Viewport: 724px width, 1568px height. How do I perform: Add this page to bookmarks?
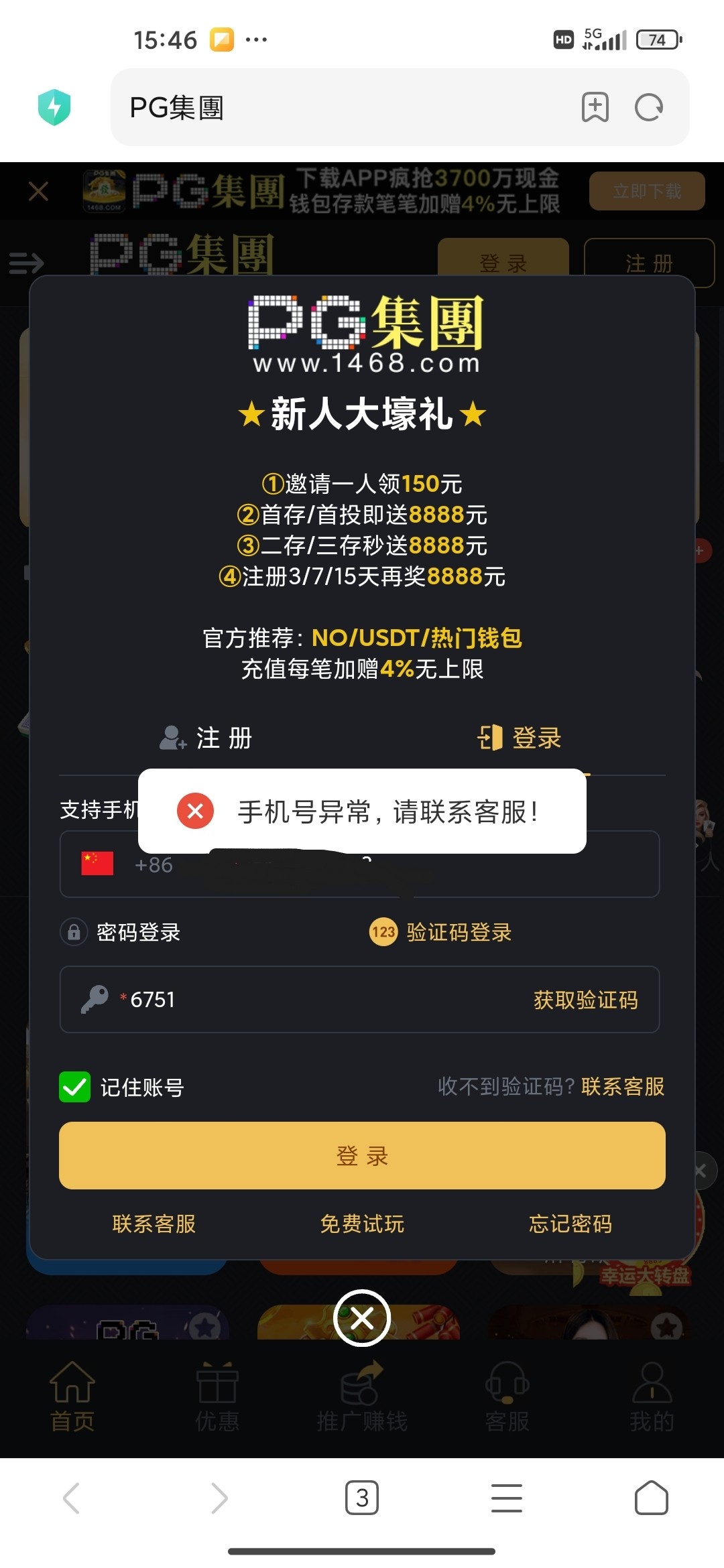595,107
